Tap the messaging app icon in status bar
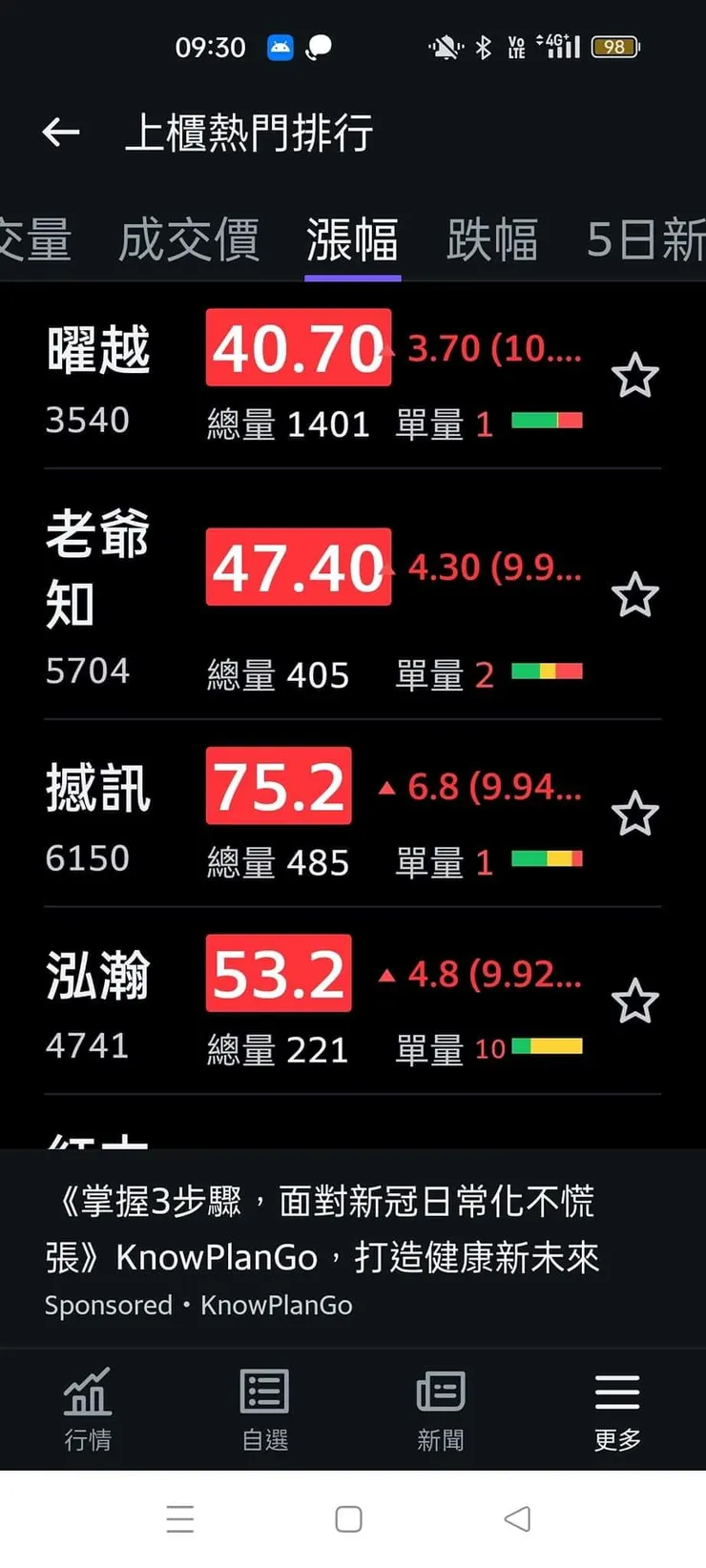 pos(320,45)
